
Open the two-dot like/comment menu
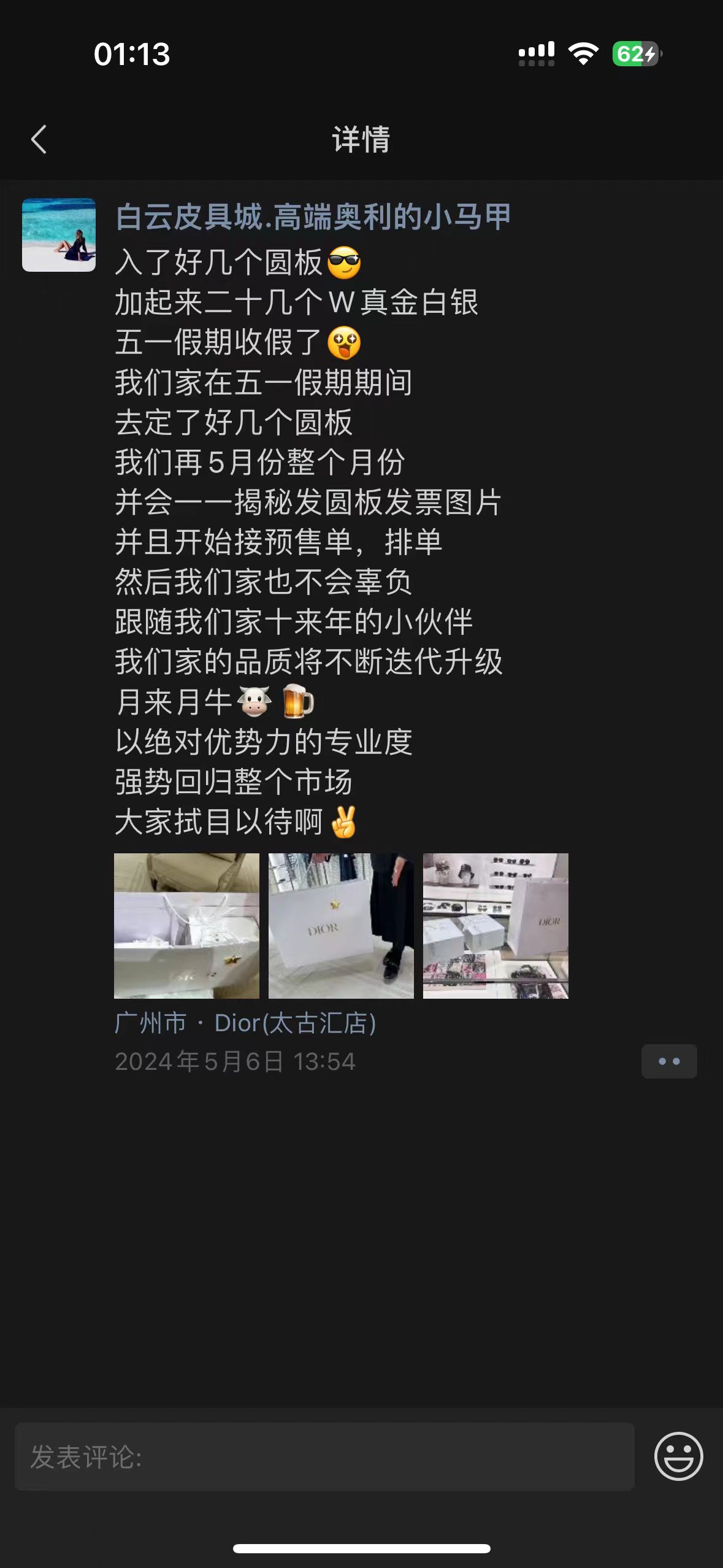(x=668, y=1061)
